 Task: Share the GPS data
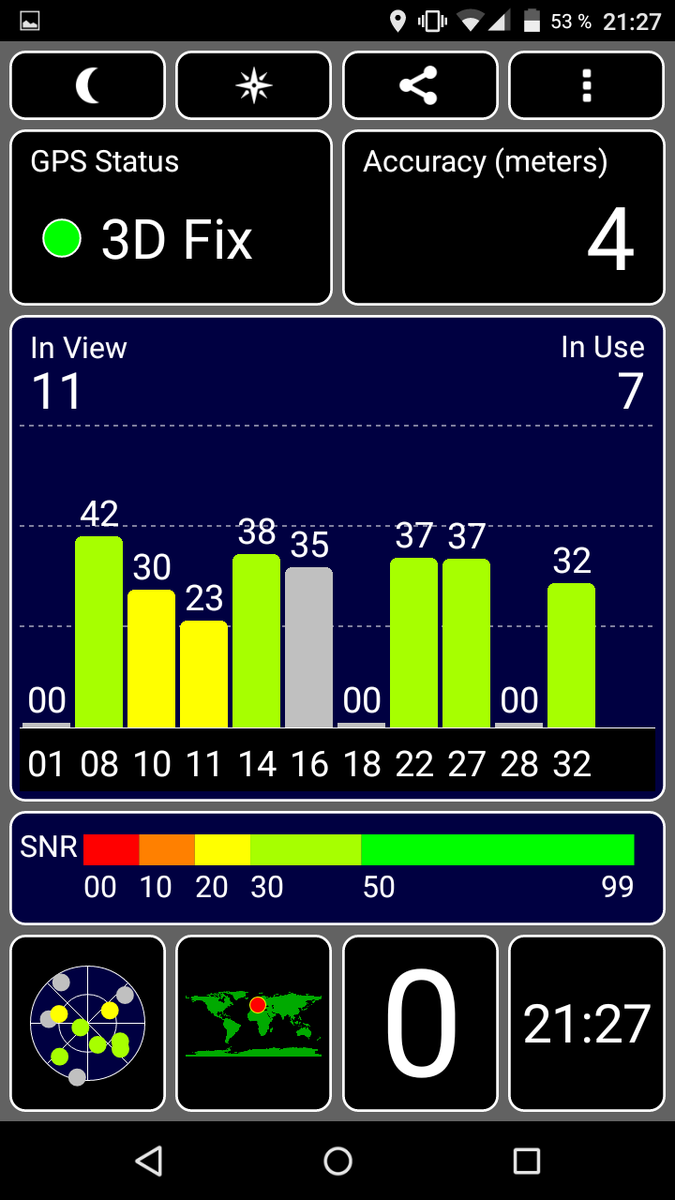coord(420,86)
